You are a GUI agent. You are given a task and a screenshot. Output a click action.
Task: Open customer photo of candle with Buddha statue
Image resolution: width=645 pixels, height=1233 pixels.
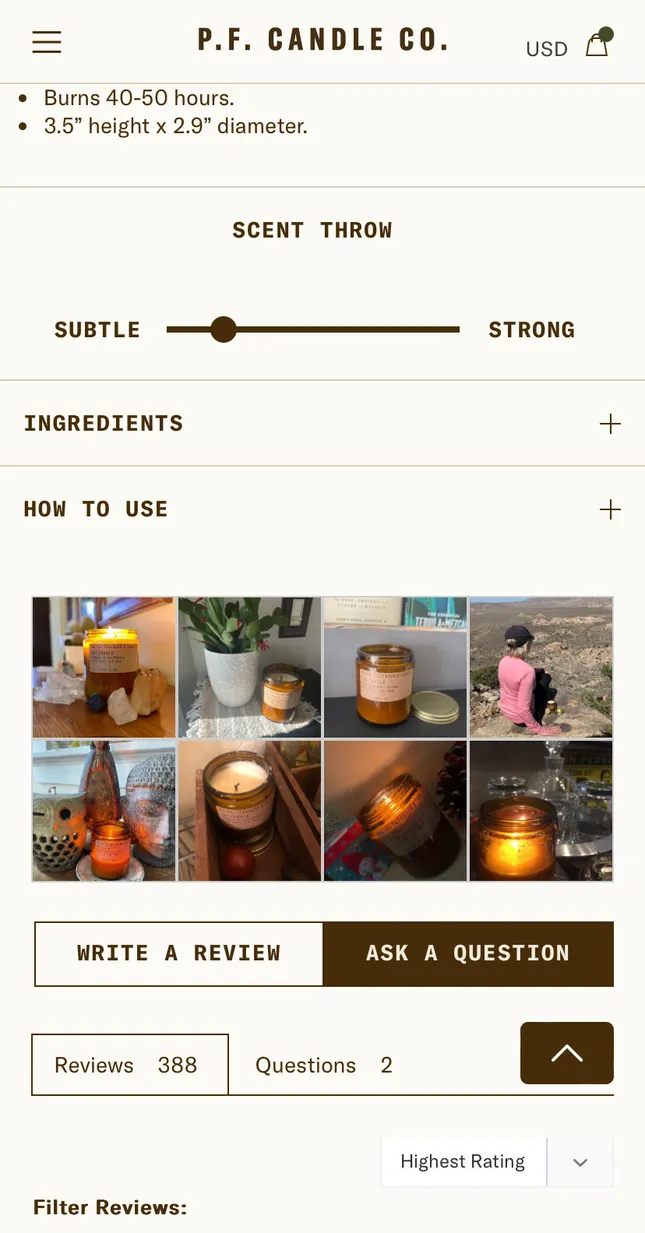pyautogui.click(x=104, y=811)
